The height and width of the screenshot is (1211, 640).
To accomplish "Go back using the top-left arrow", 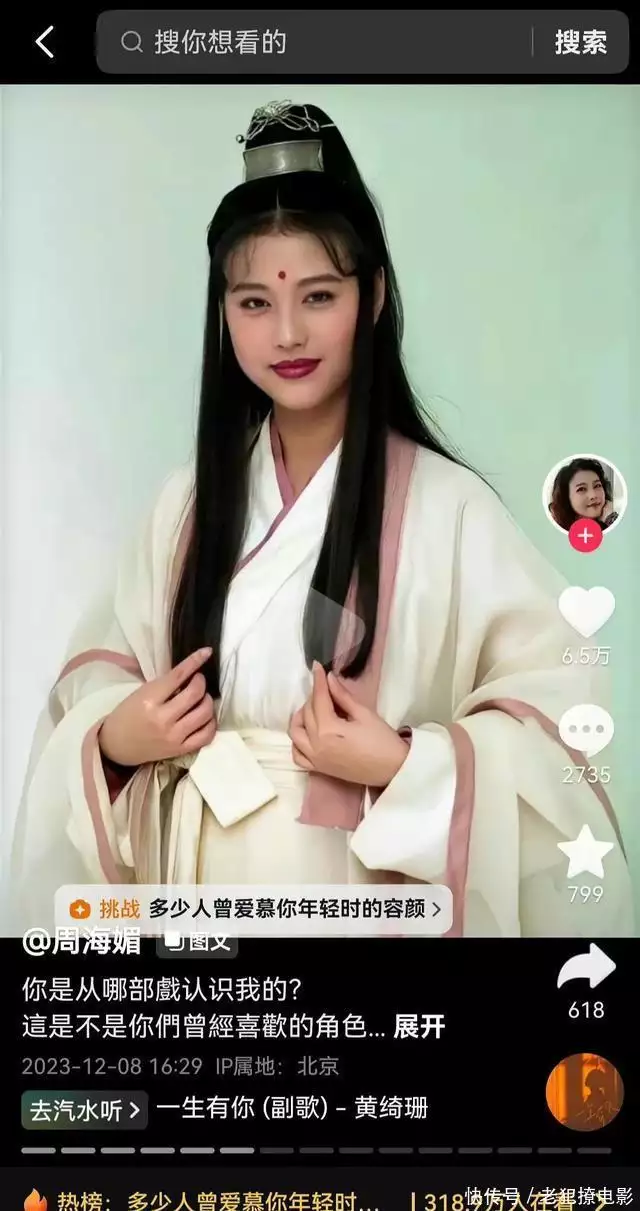I will pos(44,42).
